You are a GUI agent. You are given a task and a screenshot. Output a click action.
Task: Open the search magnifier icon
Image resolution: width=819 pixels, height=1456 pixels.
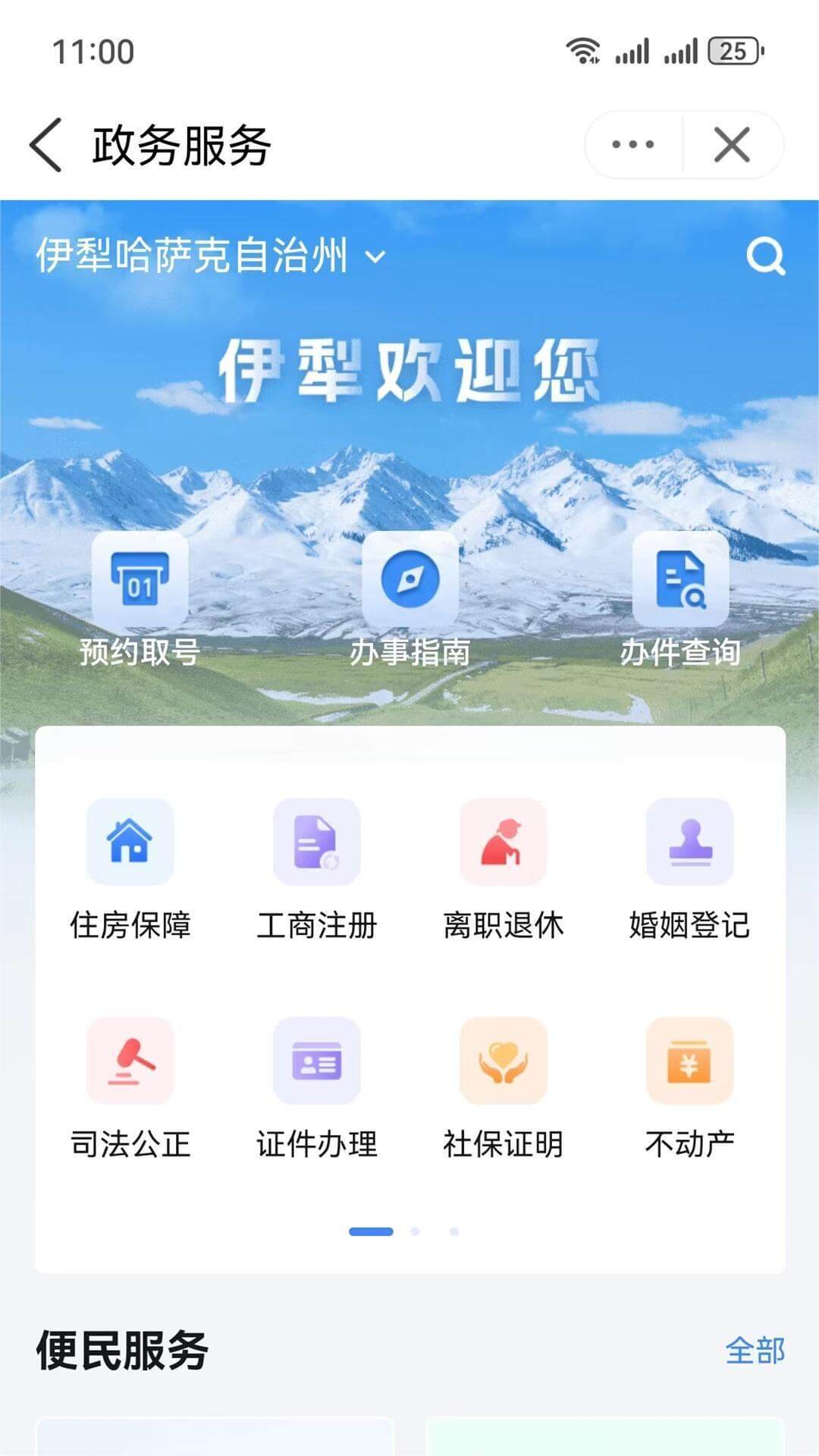765,256
